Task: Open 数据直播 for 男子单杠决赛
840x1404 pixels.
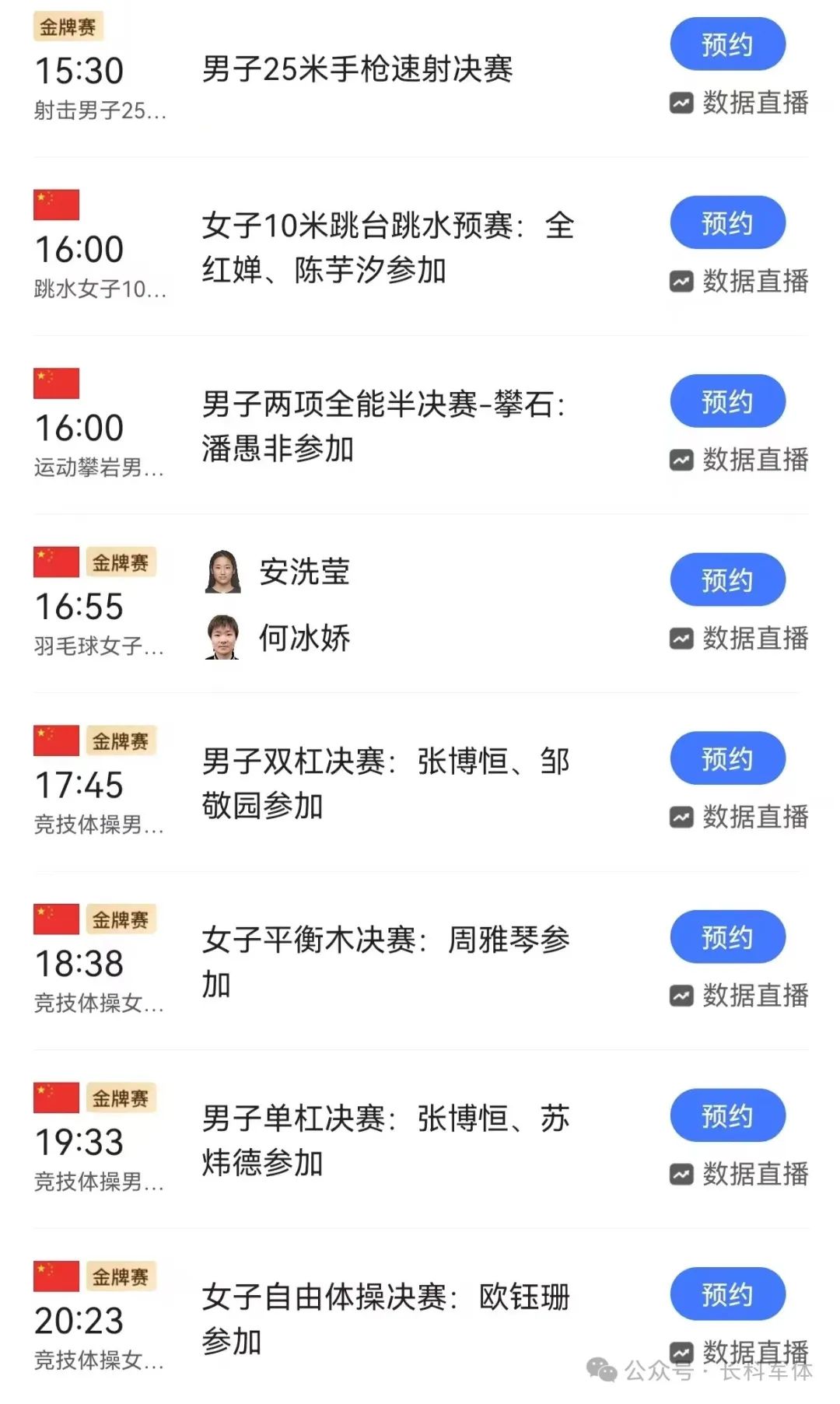Action: (739, 1174)
